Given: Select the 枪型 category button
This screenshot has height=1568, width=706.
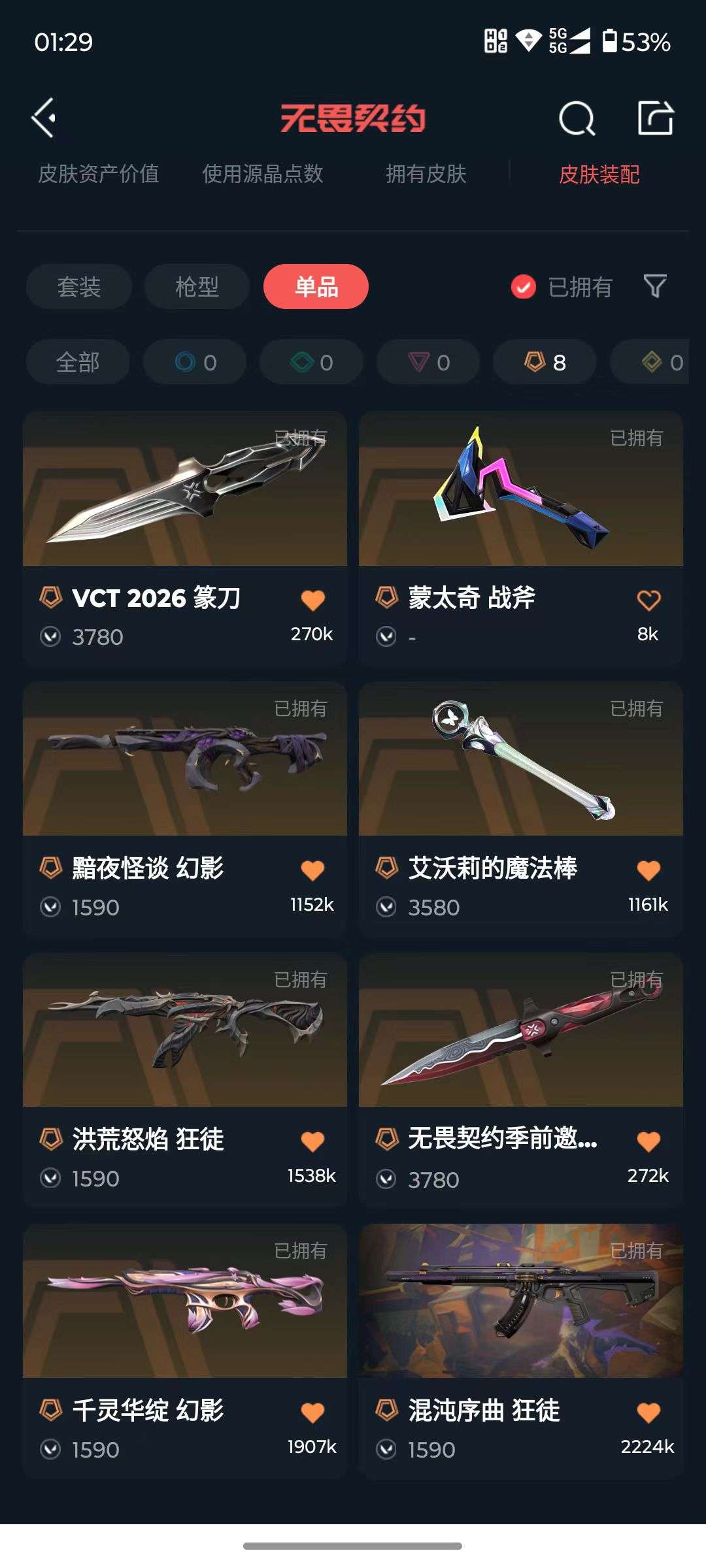Looking at the screenshot, I should tap(196, 286).
